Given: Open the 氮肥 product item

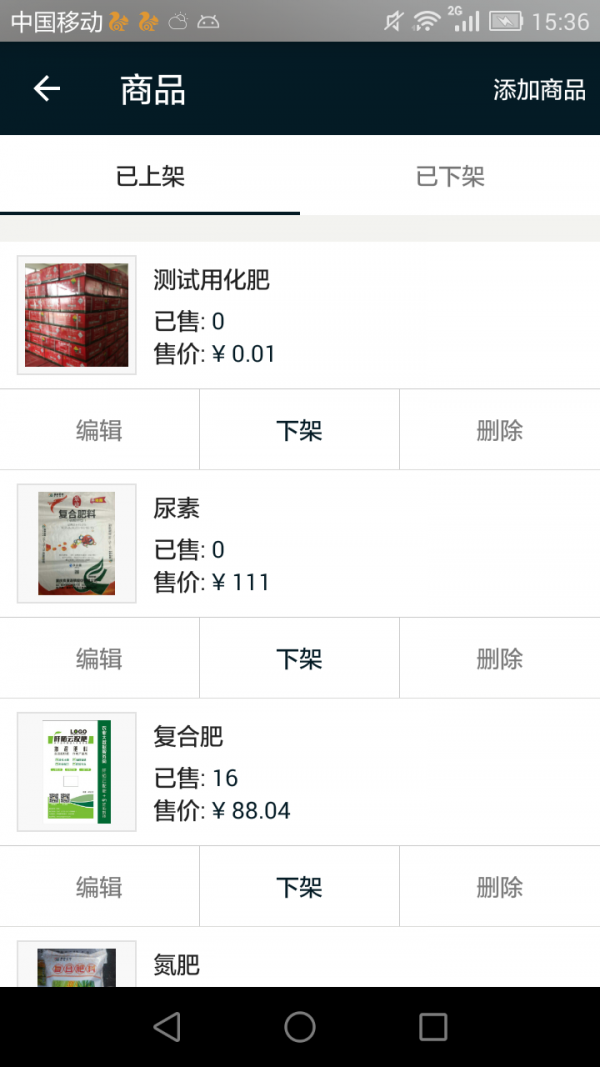Looking at the screenshot, I should pos(300,957).
